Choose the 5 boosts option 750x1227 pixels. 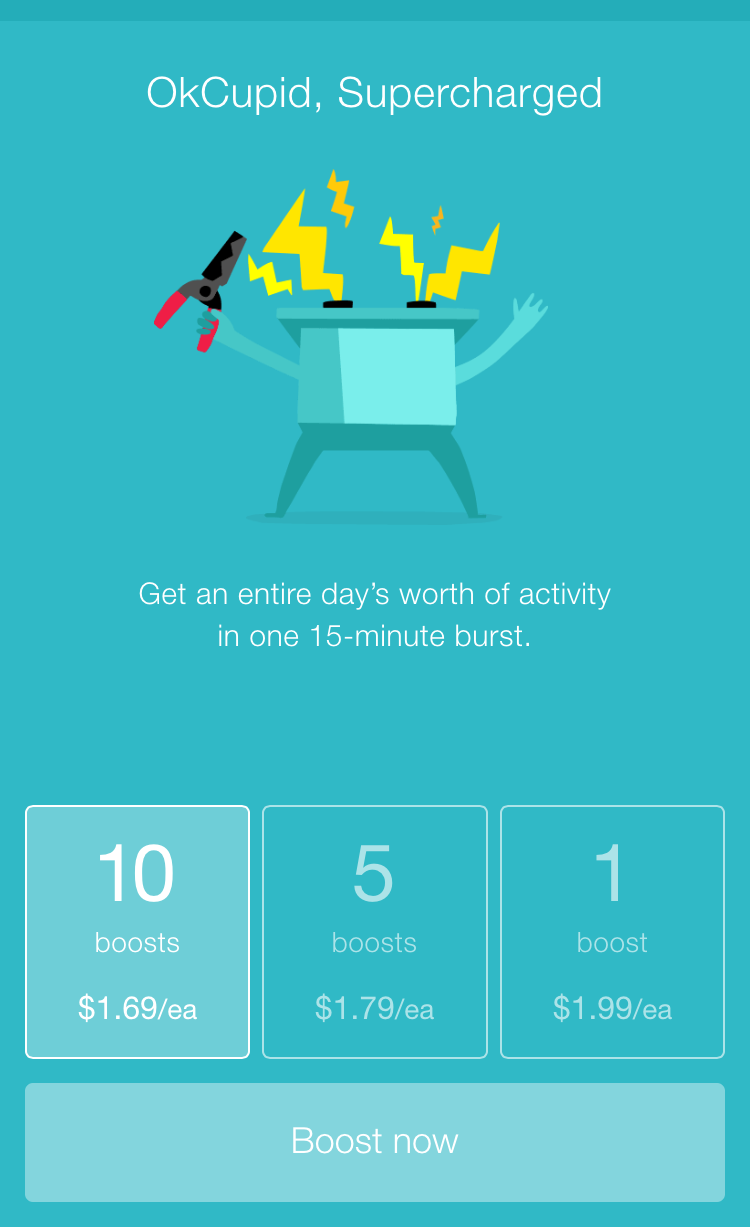point(375,931)
